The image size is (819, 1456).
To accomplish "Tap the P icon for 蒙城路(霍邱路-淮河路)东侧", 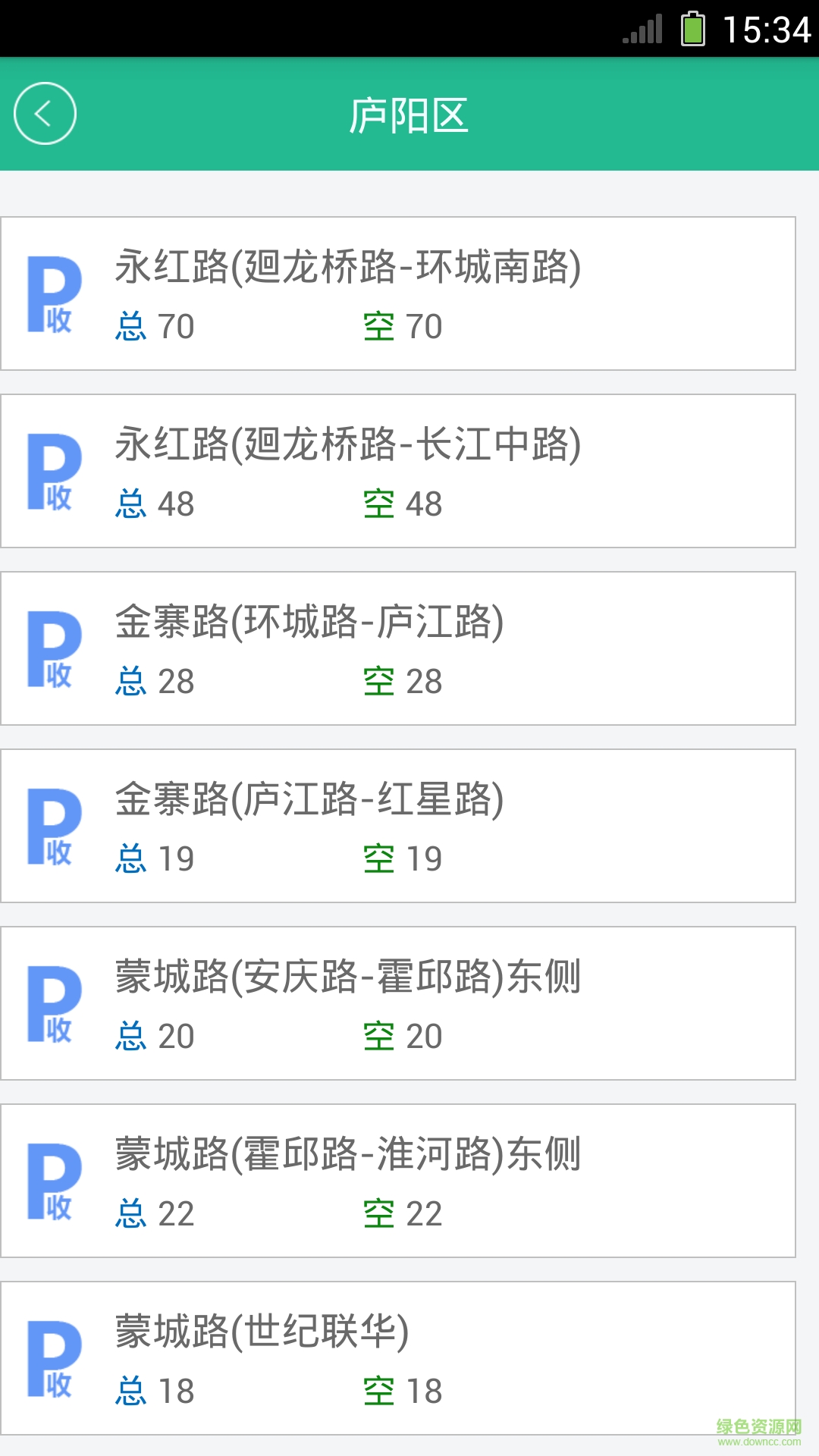I will click(52, 1180).
